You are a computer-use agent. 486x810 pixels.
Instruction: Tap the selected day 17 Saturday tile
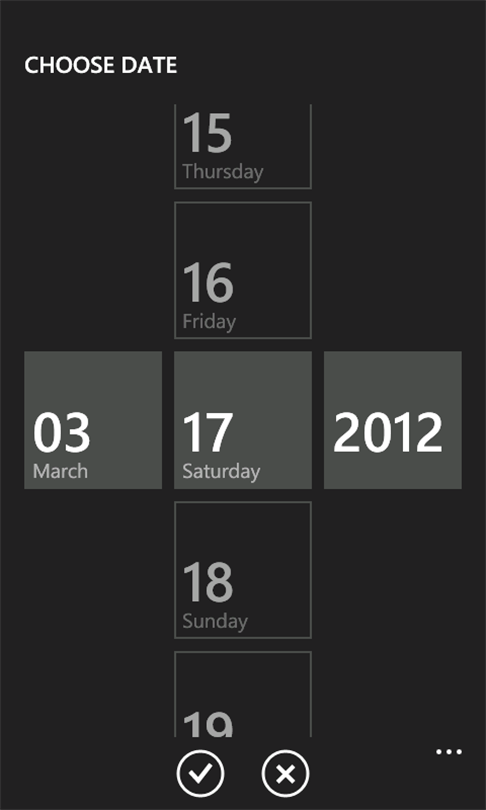click(243, 420)
